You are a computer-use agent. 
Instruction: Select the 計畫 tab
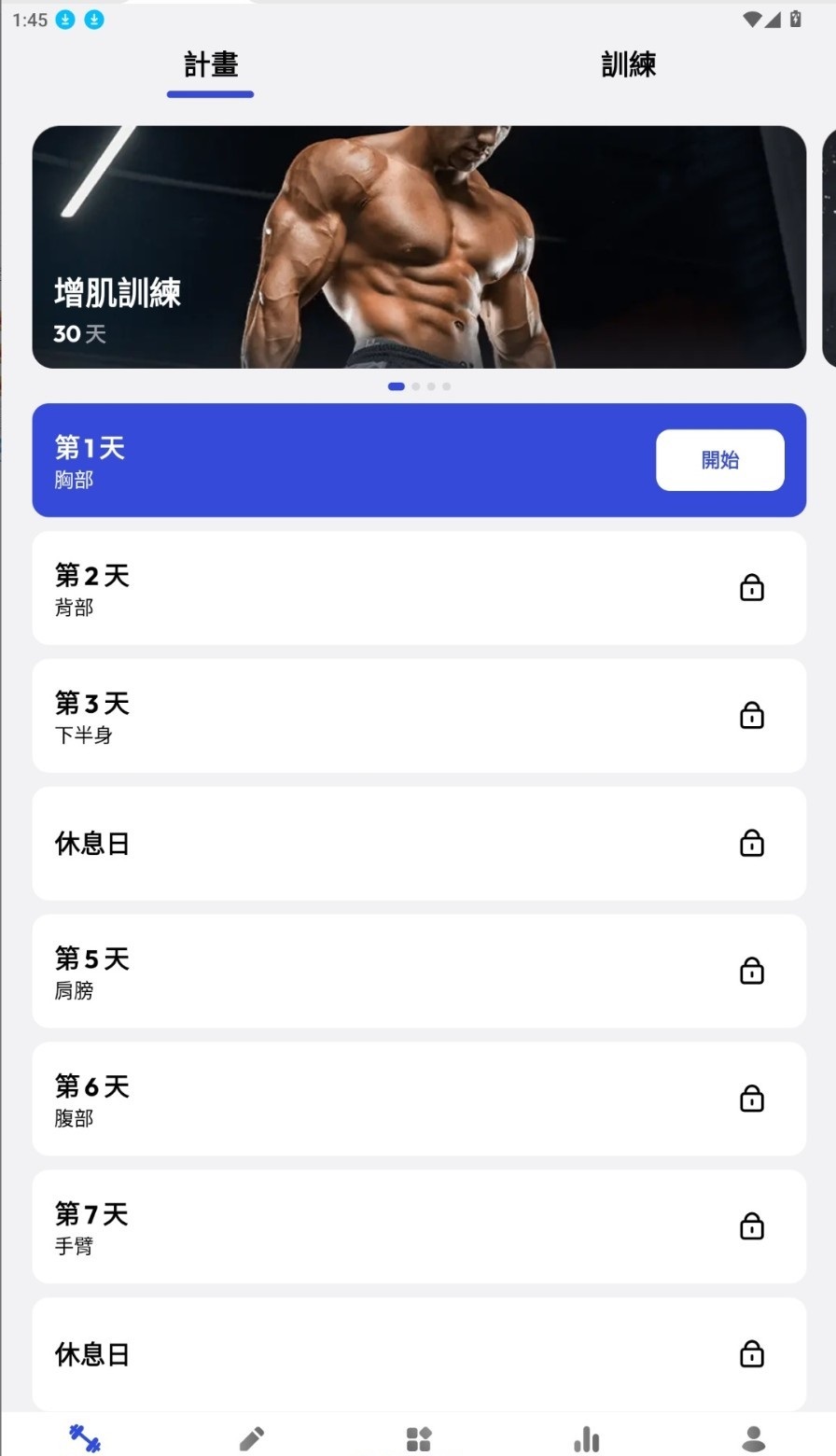210,64
